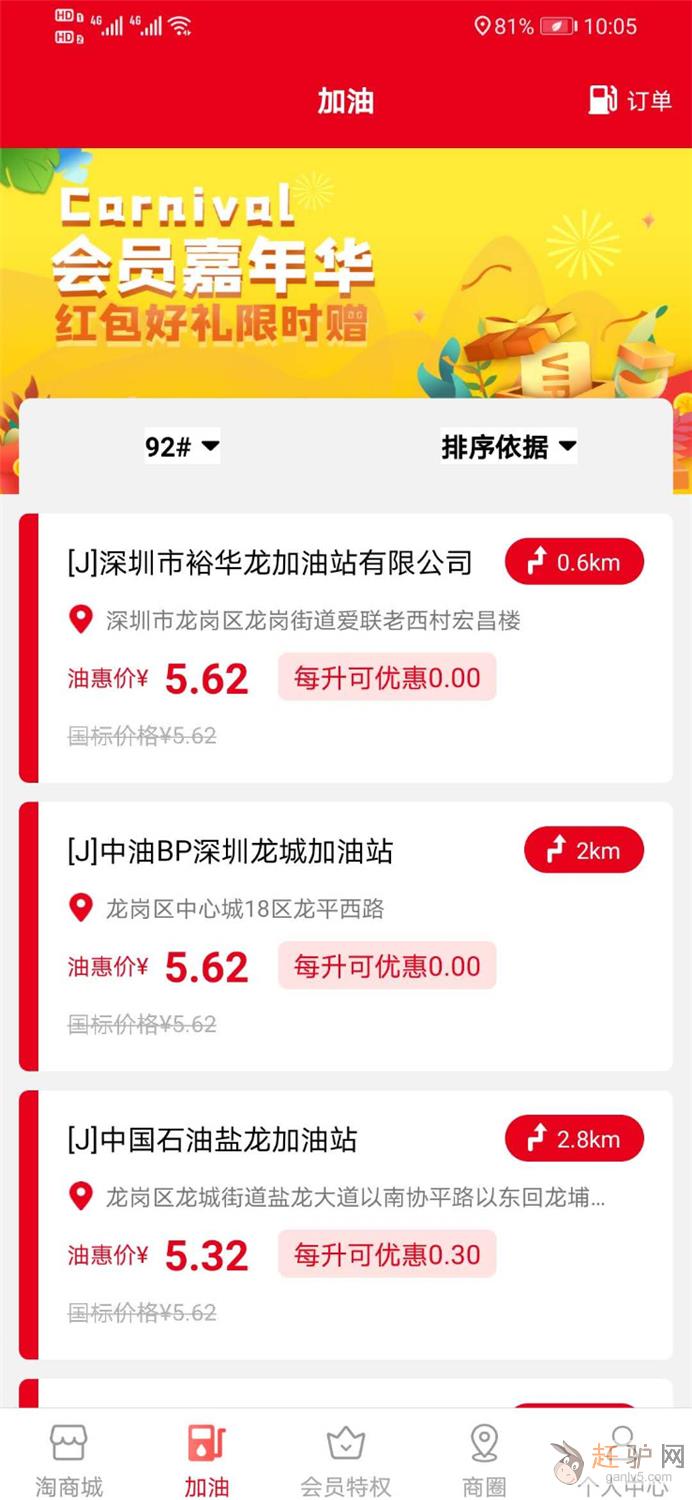Expand the 92# fuel type dropdown
Image resolution: width=692 pixels, height=1500 pixels.
[182, 446]
